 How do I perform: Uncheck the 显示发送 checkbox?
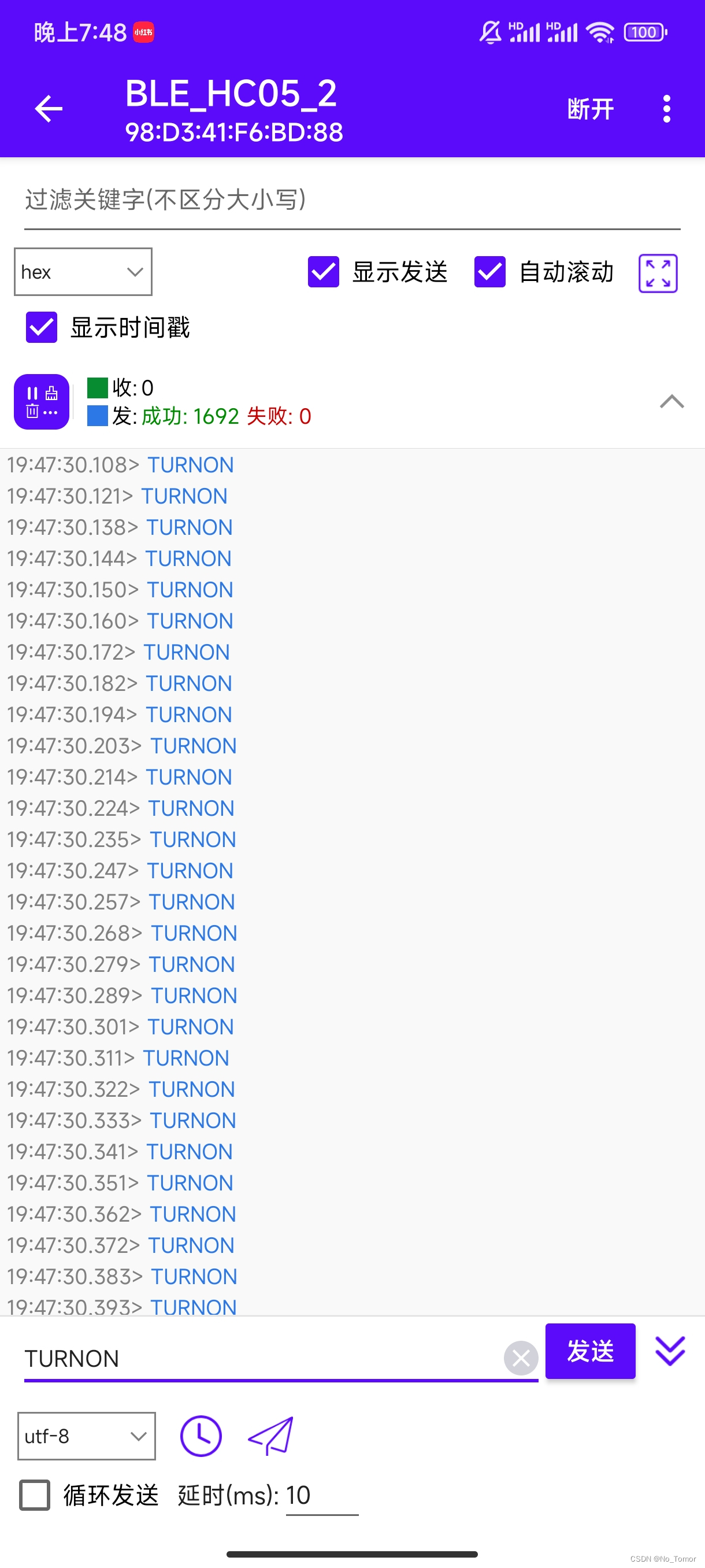tap(324, 272)
